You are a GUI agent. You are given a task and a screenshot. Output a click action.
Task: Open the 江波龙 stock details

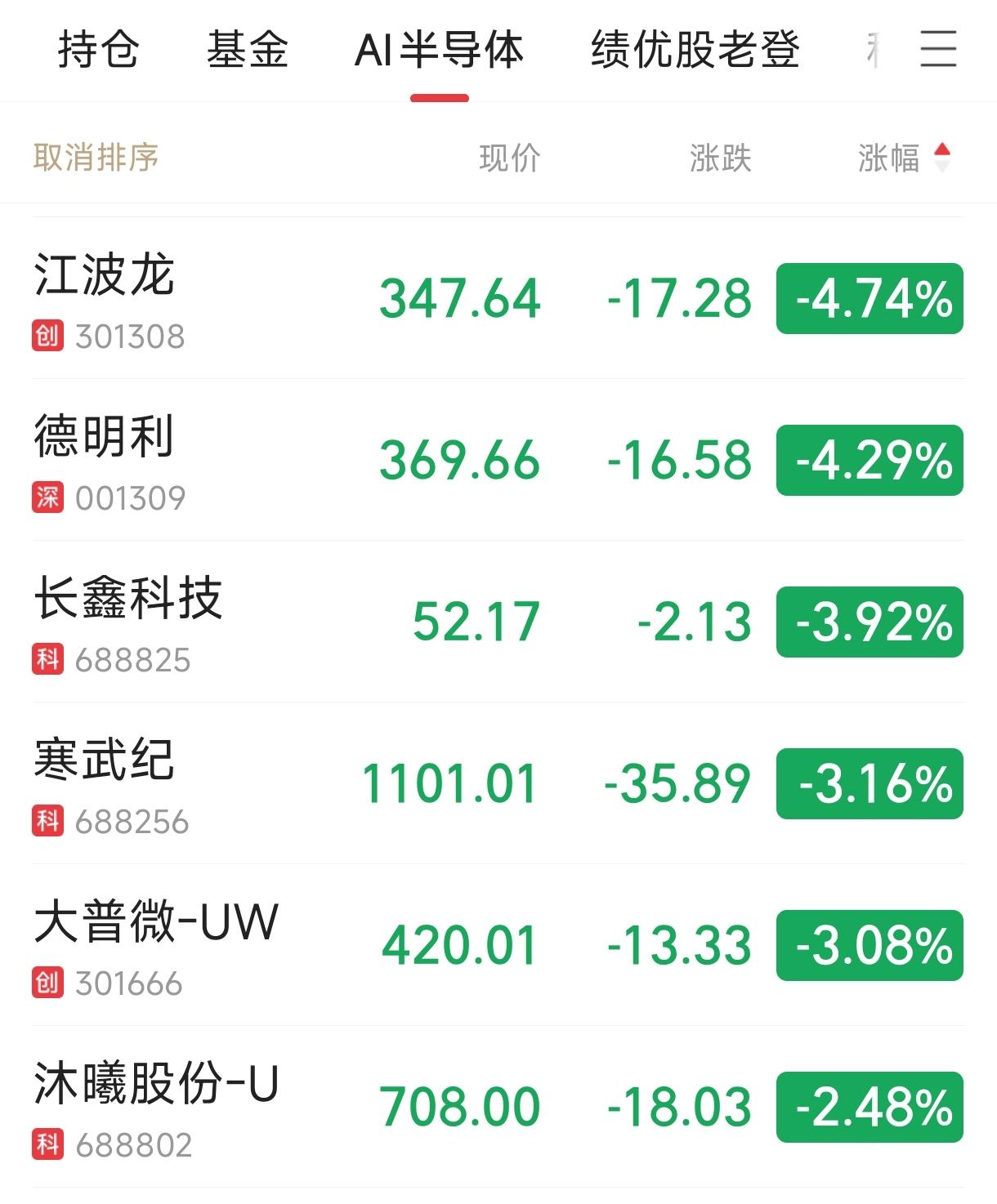pyautogui.click(x=499, y=298)
